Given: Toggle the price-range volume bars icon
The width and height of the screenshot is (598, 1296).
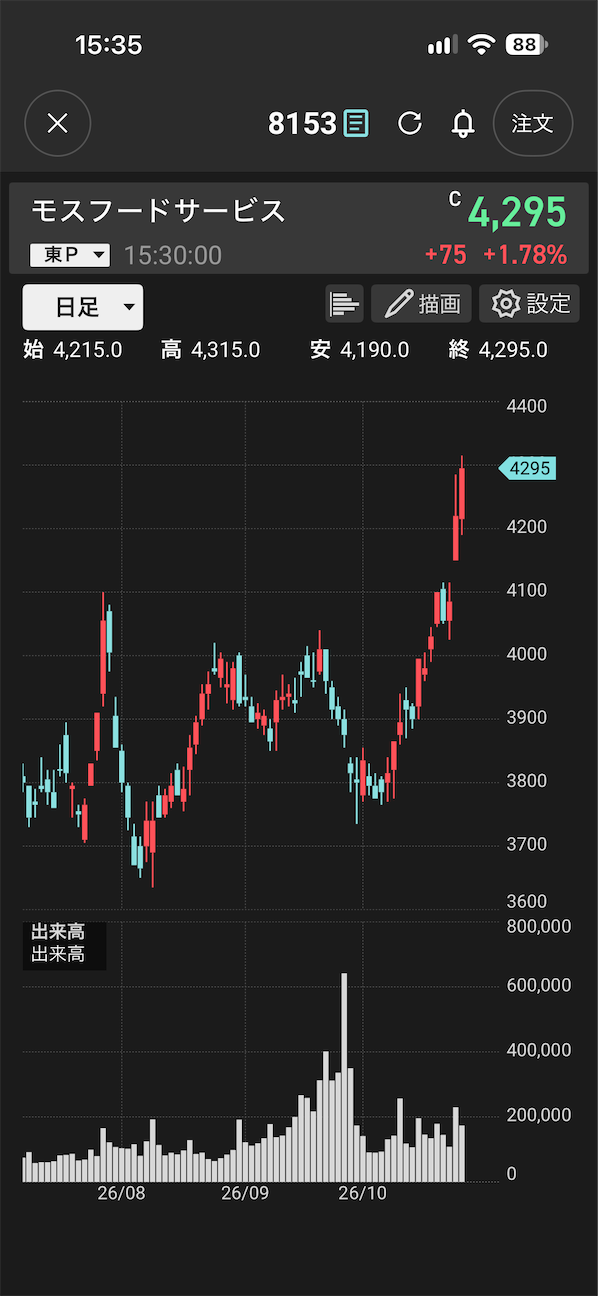Looking at the screenshot, I should pos(344,303).
